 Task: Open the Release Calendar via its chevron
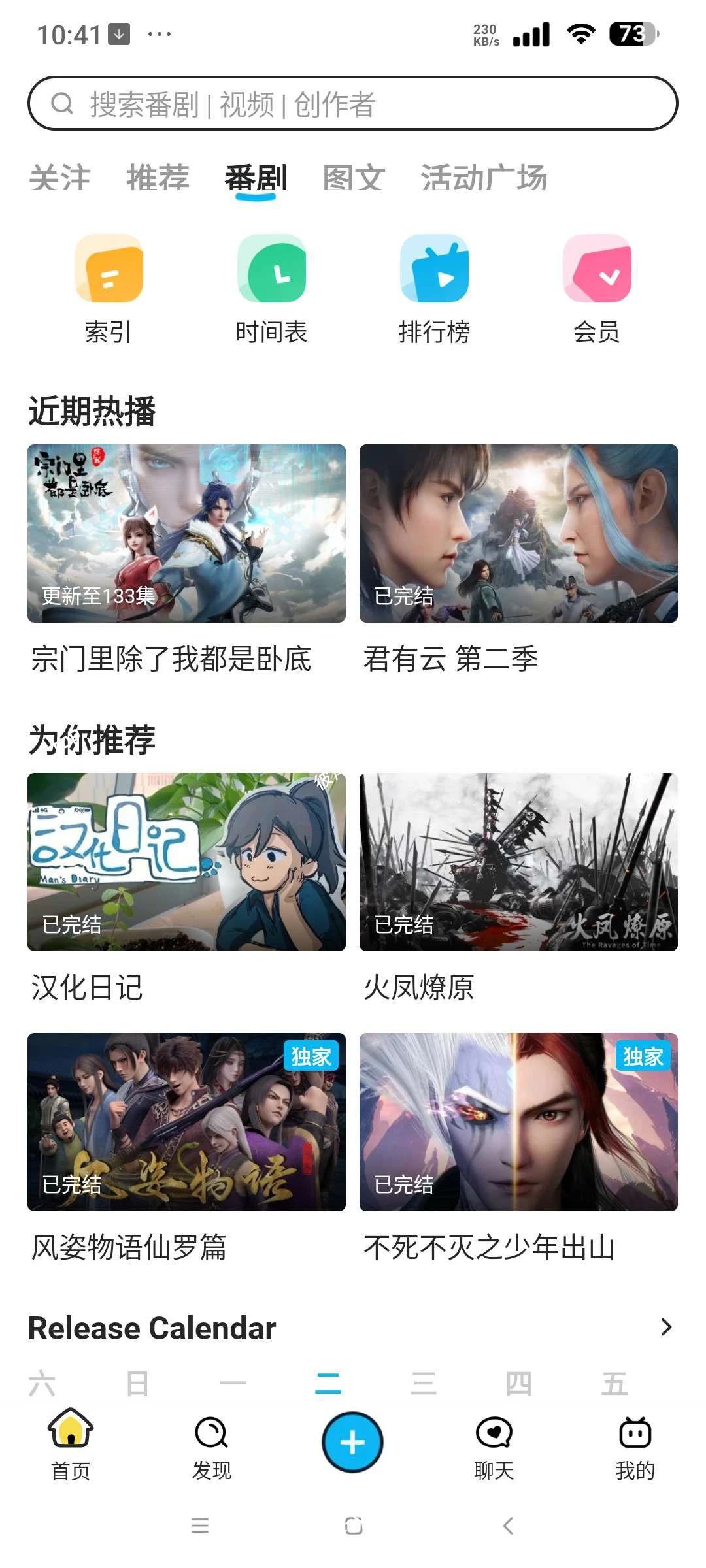coord(667,1327)
